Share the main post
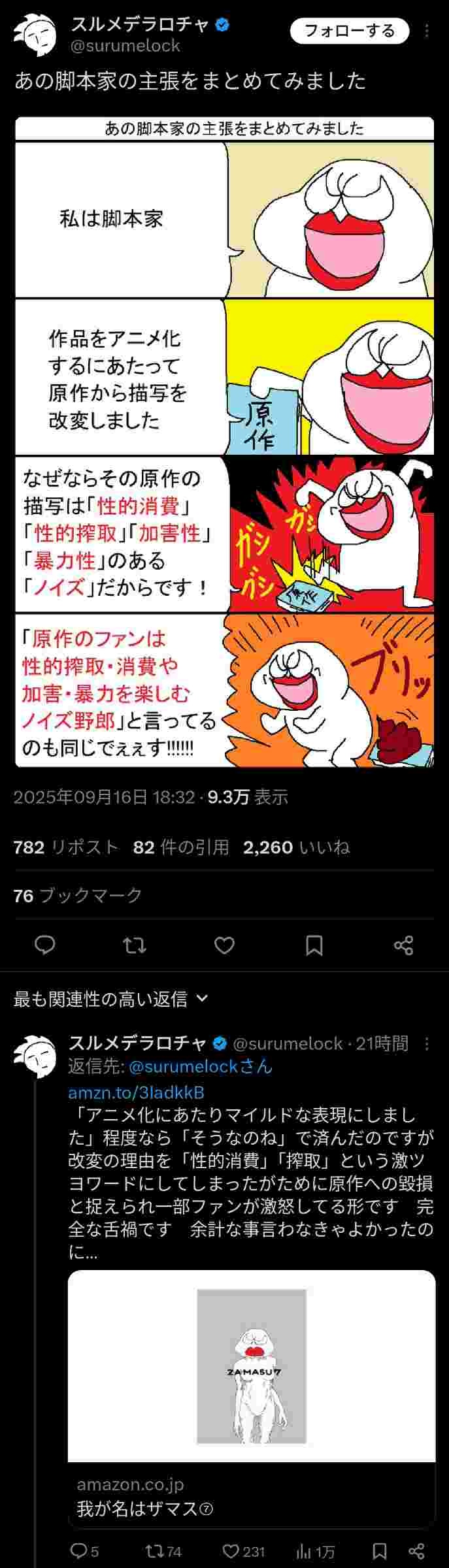 tap(403, 945)
